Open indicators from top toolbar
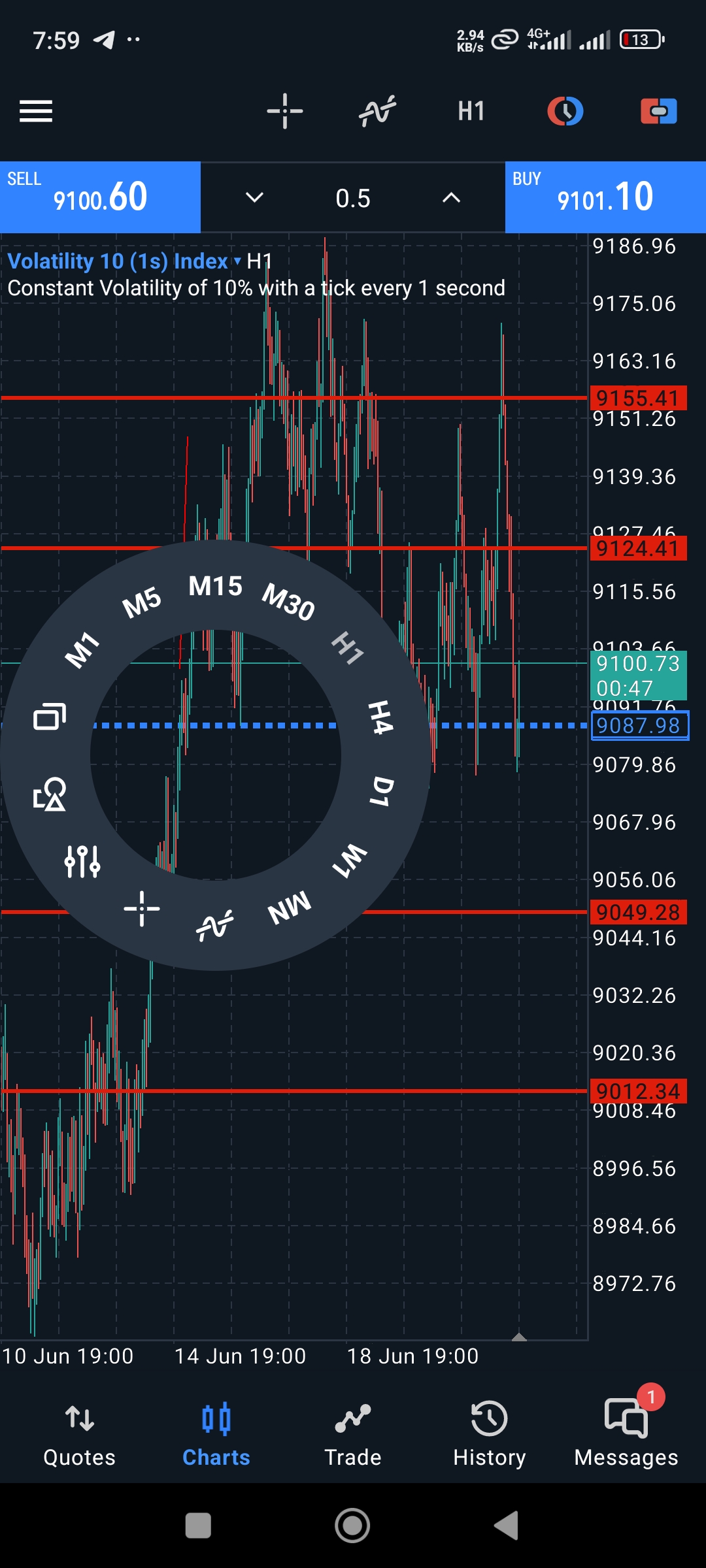The height and width of the screenshot is (1568, 706). tap(377, 111)
